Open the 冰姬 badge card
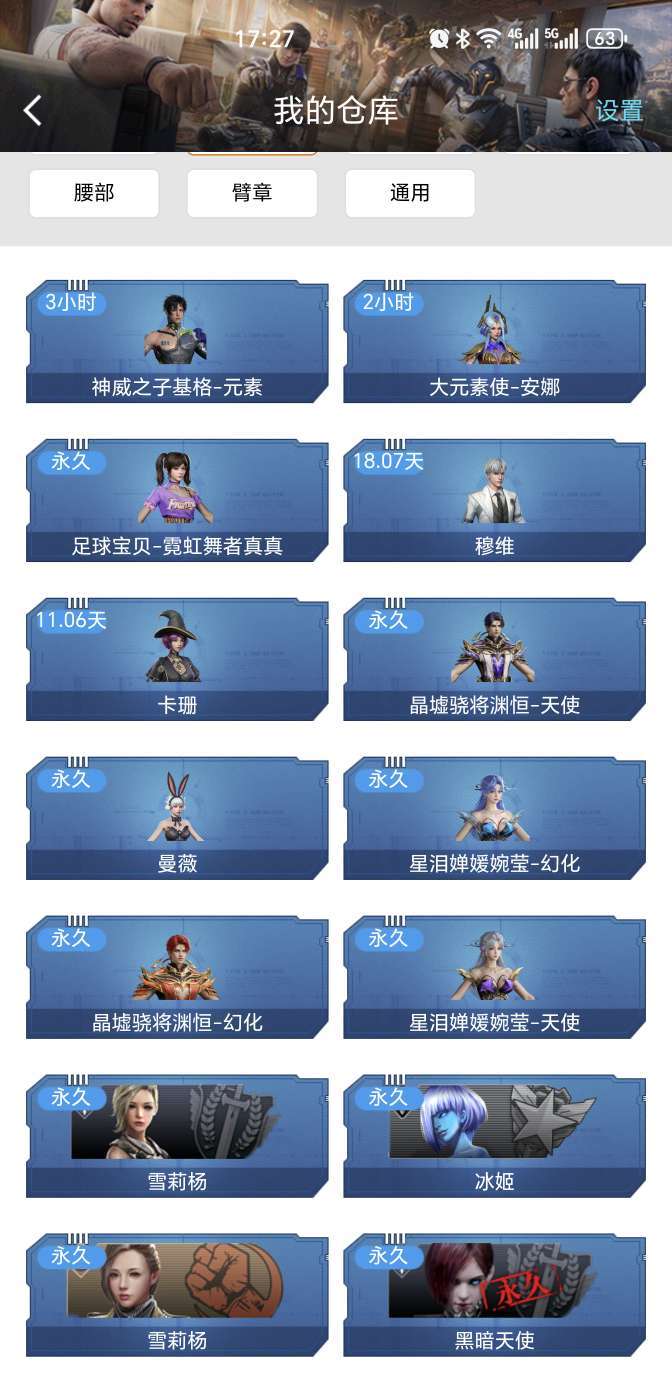The width and height of the screenshot is (672, 1386). (494, 1136)
